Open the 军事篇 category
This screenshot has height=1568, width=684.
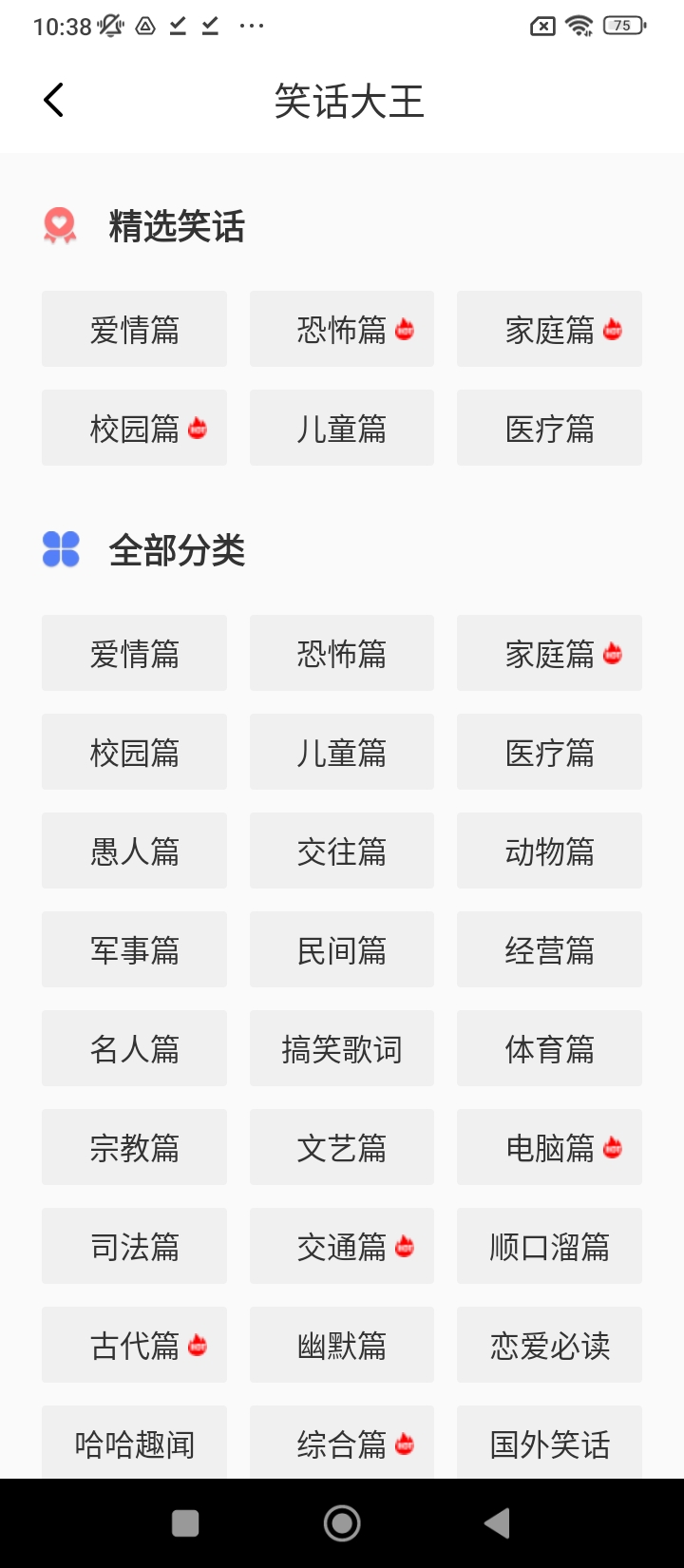[x=134, y=950]
